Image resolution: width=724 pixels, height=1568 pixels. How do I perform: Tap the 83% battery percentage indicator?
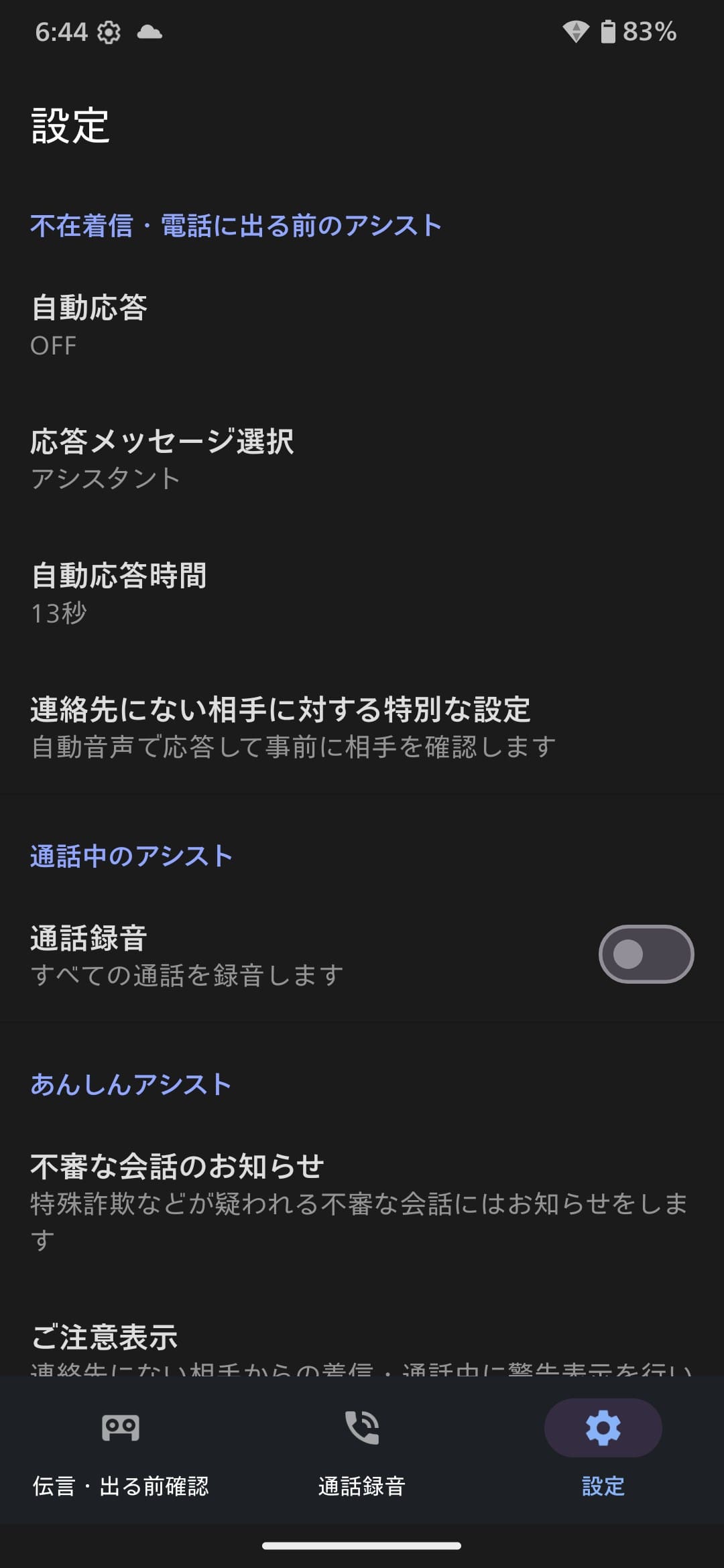pos(648,30)
